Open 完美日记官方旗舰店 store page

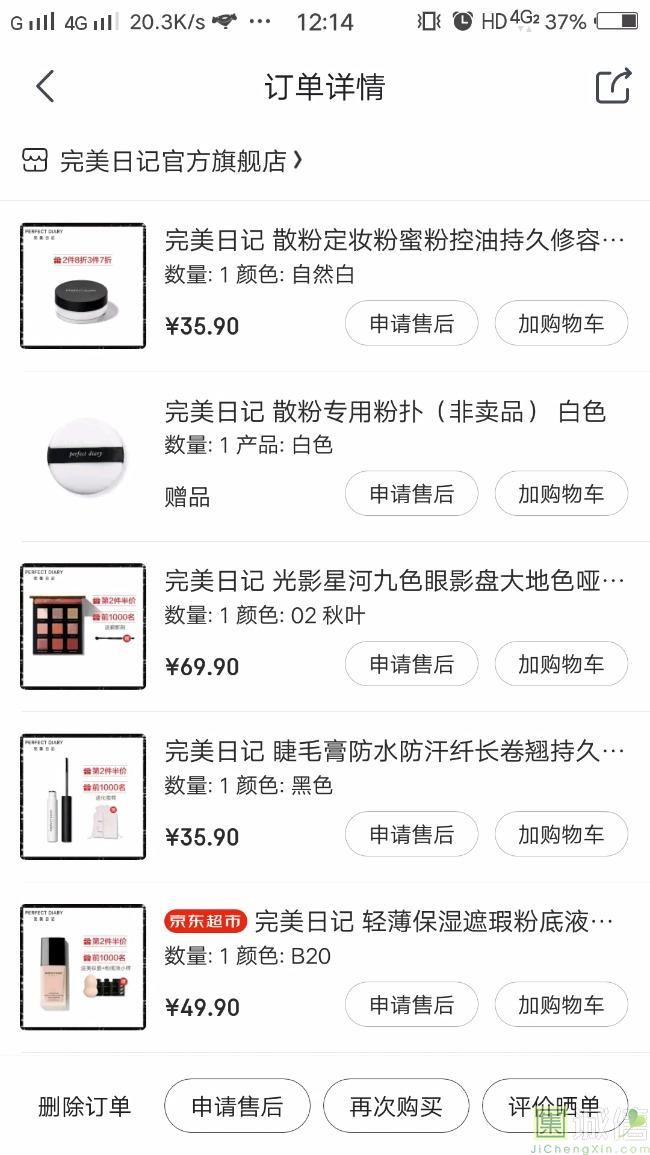tap(162, 161)
